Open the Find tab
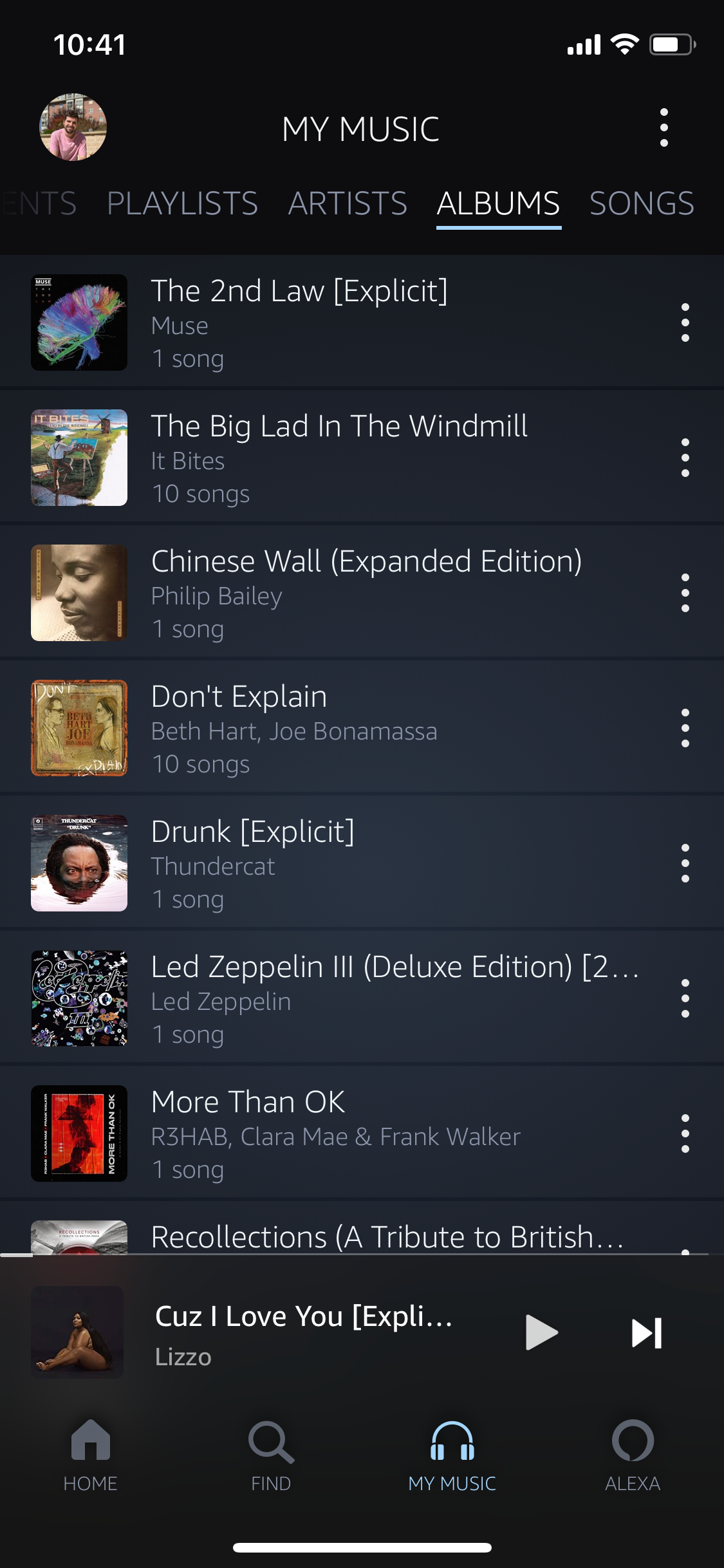The height and width of the screenshot is (1568, 724). (271, 1456)
